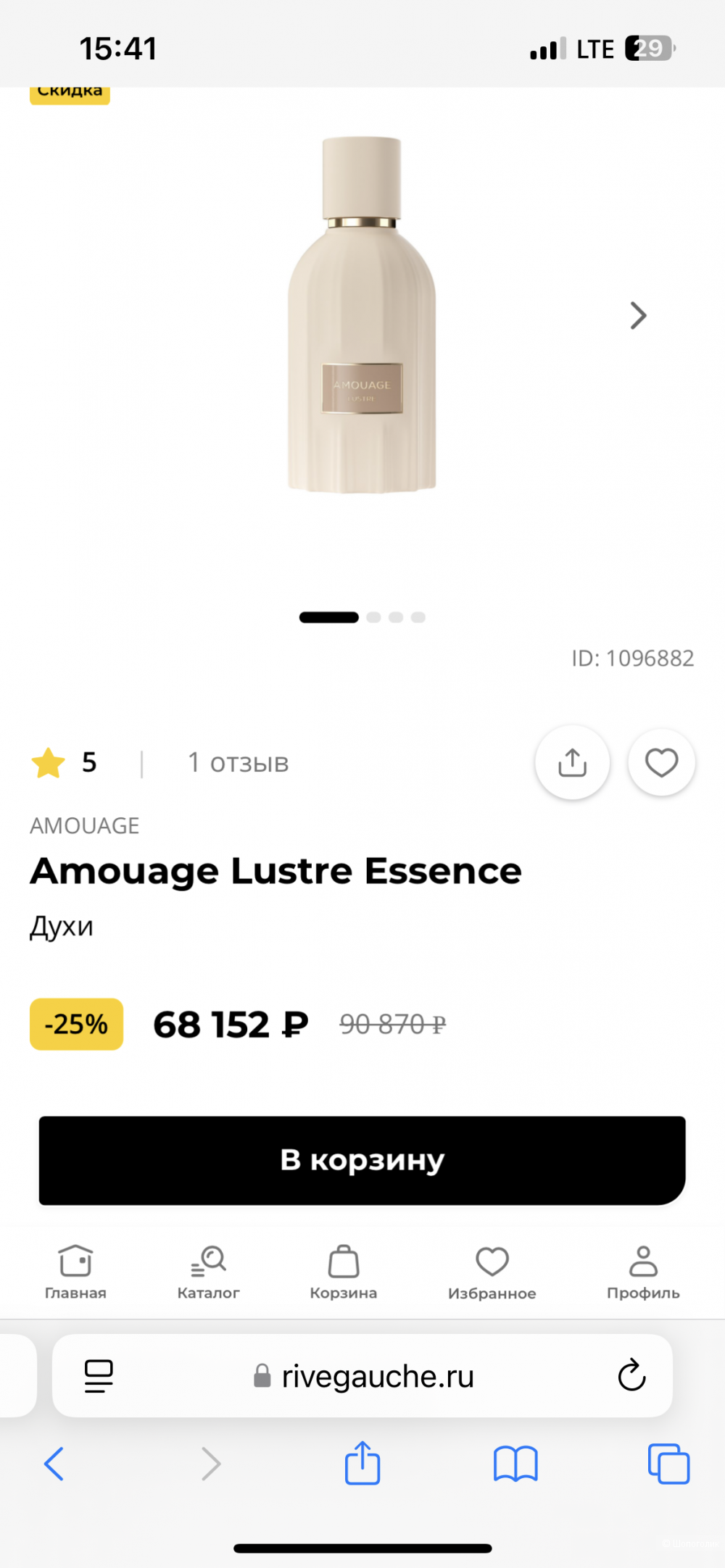Open Safari reader view options

[x=100, y=1376]
